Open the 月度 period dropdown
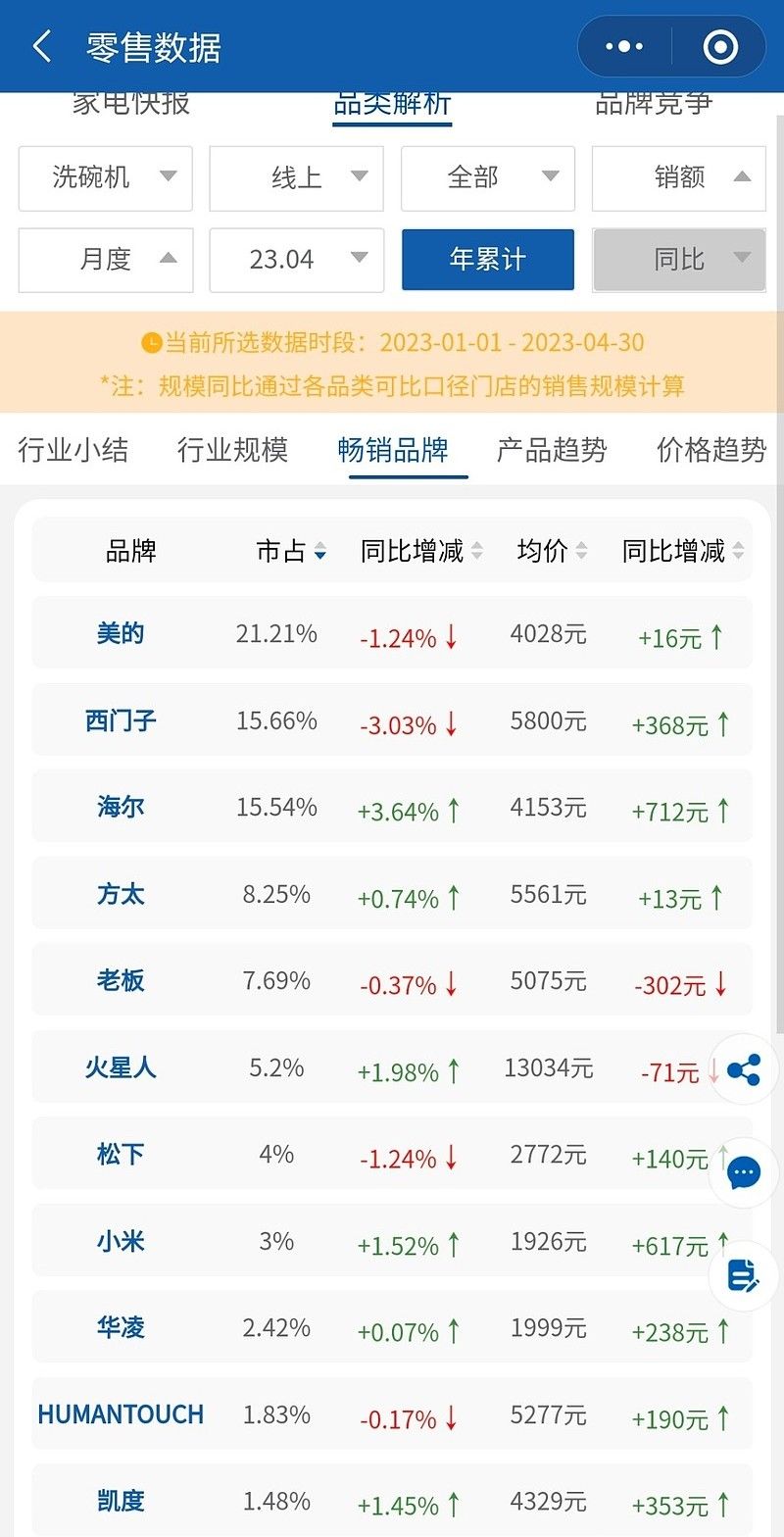 106,260
